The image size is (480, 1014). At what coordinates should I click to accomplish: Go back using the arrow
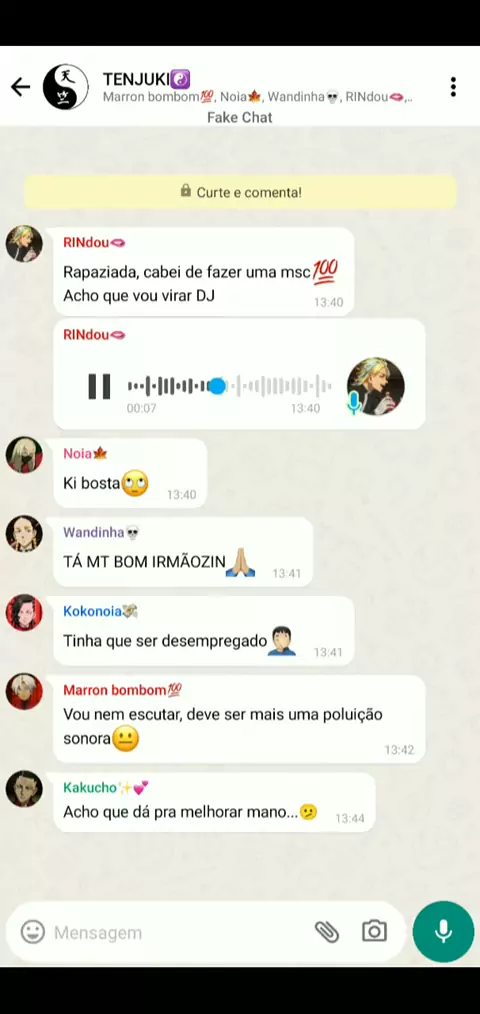pyautogui.click(x=21, y=87)
